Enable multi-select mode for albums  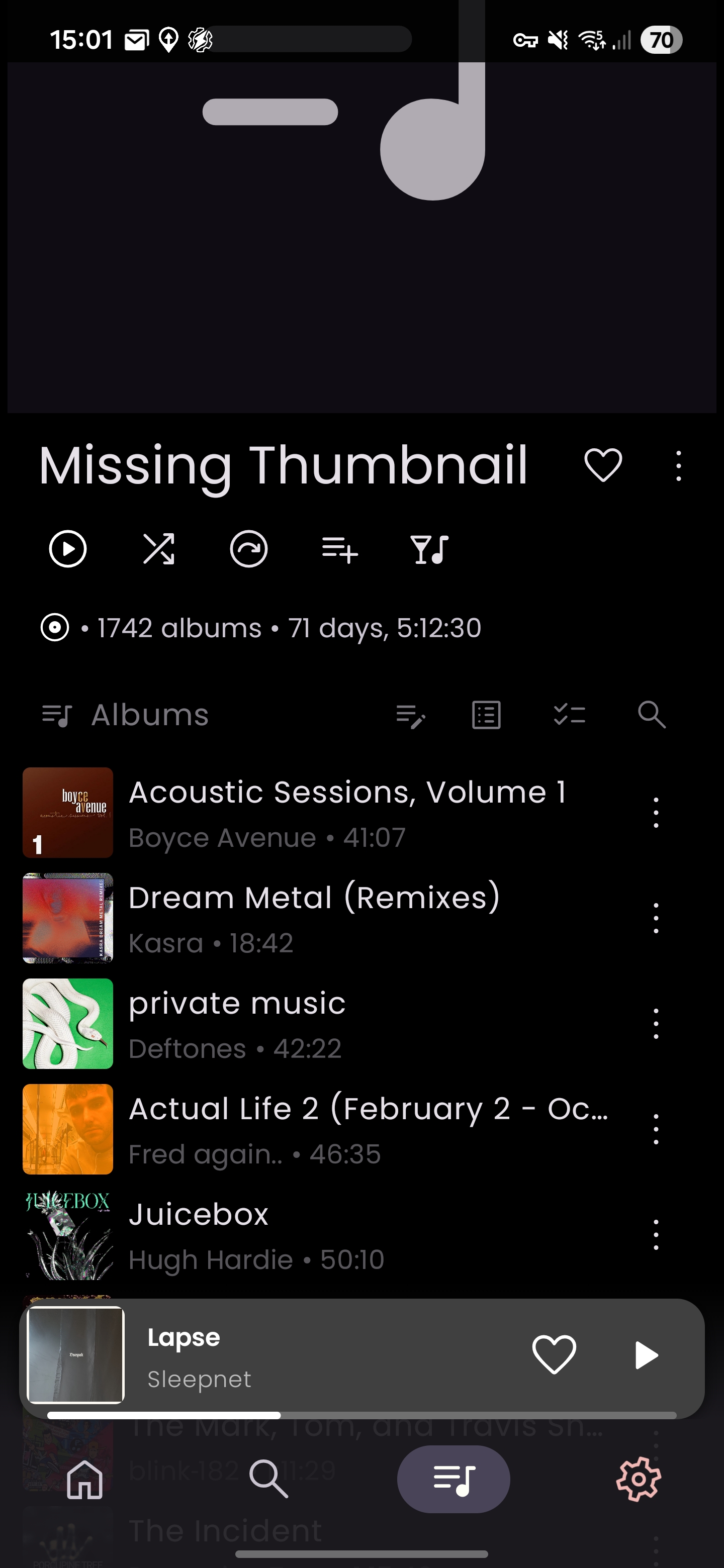point(569,715)
